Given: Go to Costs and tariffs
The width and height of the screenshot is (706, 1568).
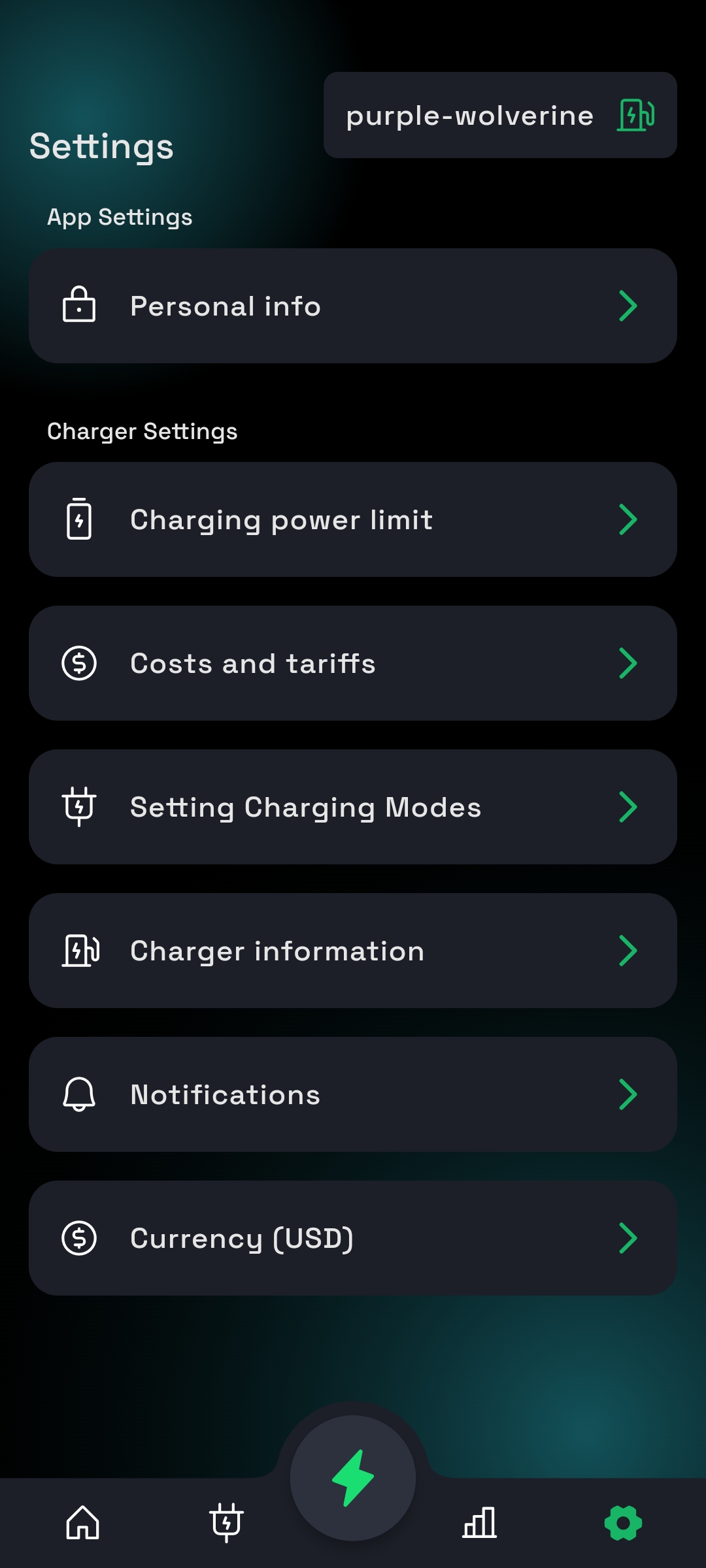Looking at the screenshot, I should pos(353,663).
